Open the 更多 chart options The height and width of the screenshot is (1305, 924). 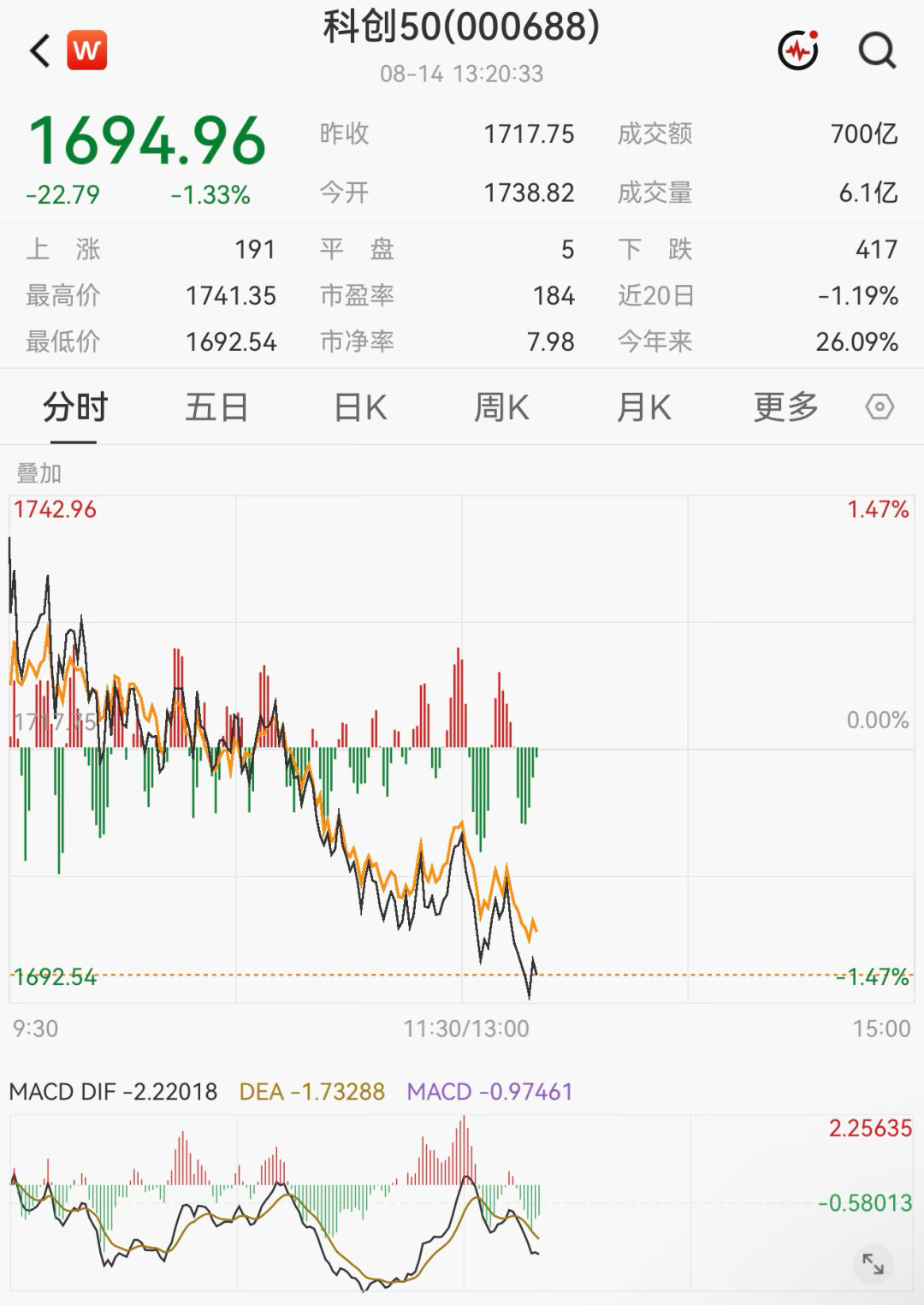click(x=785, y=407)
